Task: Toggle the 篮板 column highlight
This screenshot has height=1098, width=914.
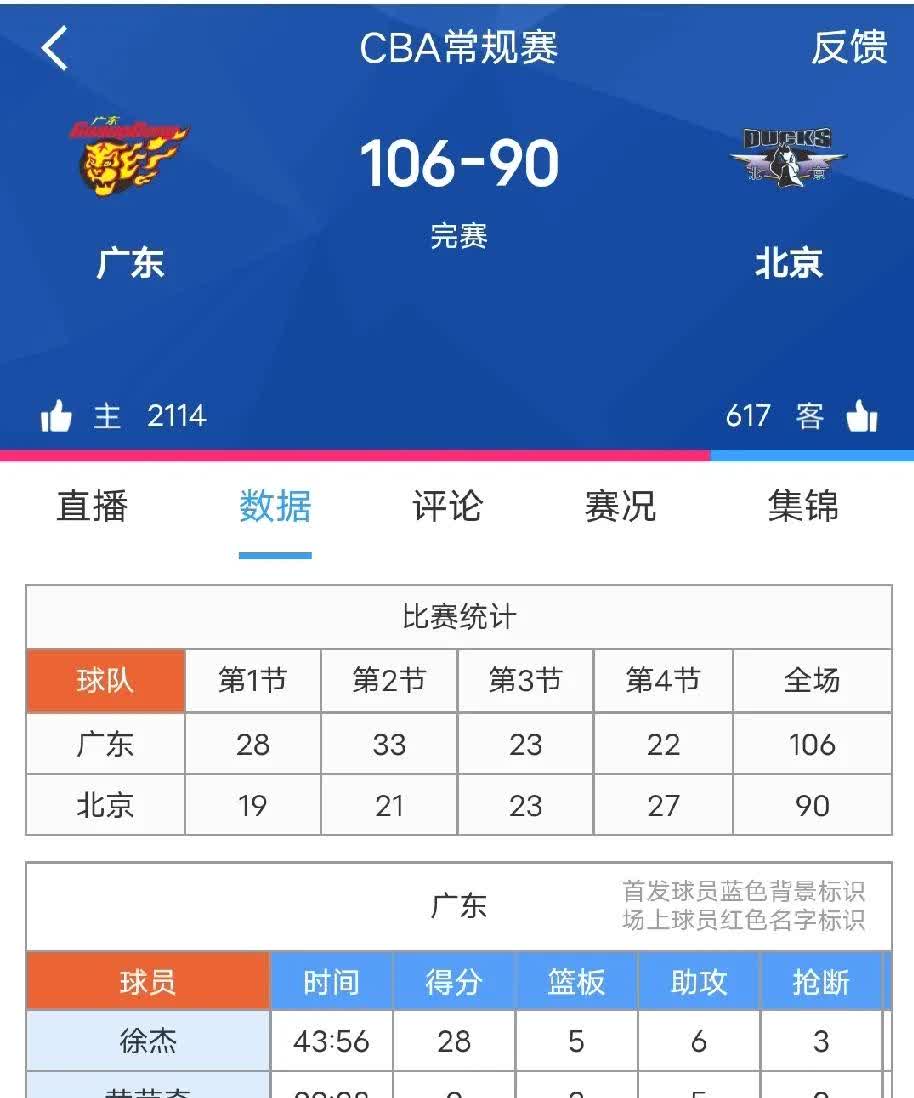Action: tap(577, 982)
